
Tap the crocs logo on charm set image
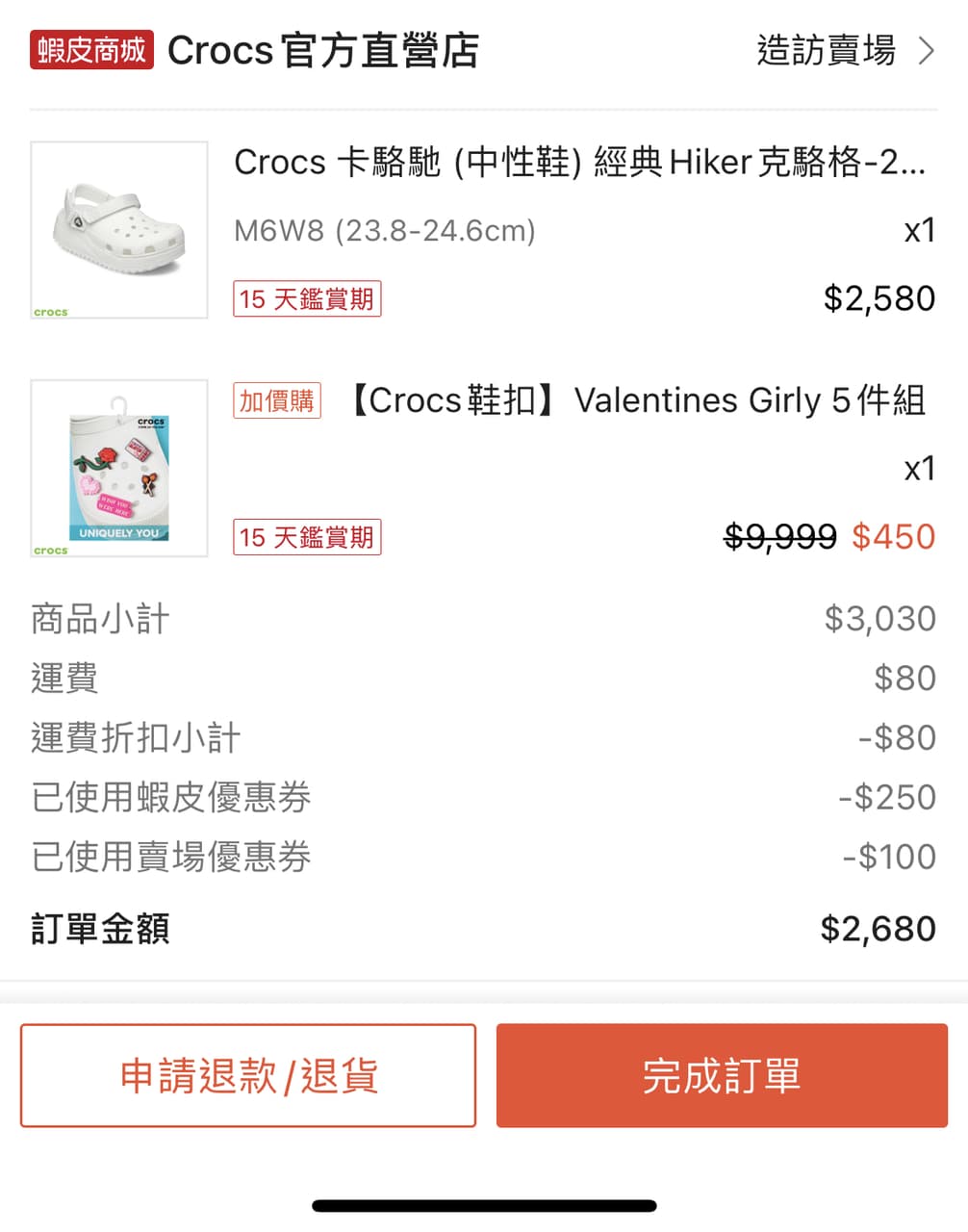click(x=49, y=550)
